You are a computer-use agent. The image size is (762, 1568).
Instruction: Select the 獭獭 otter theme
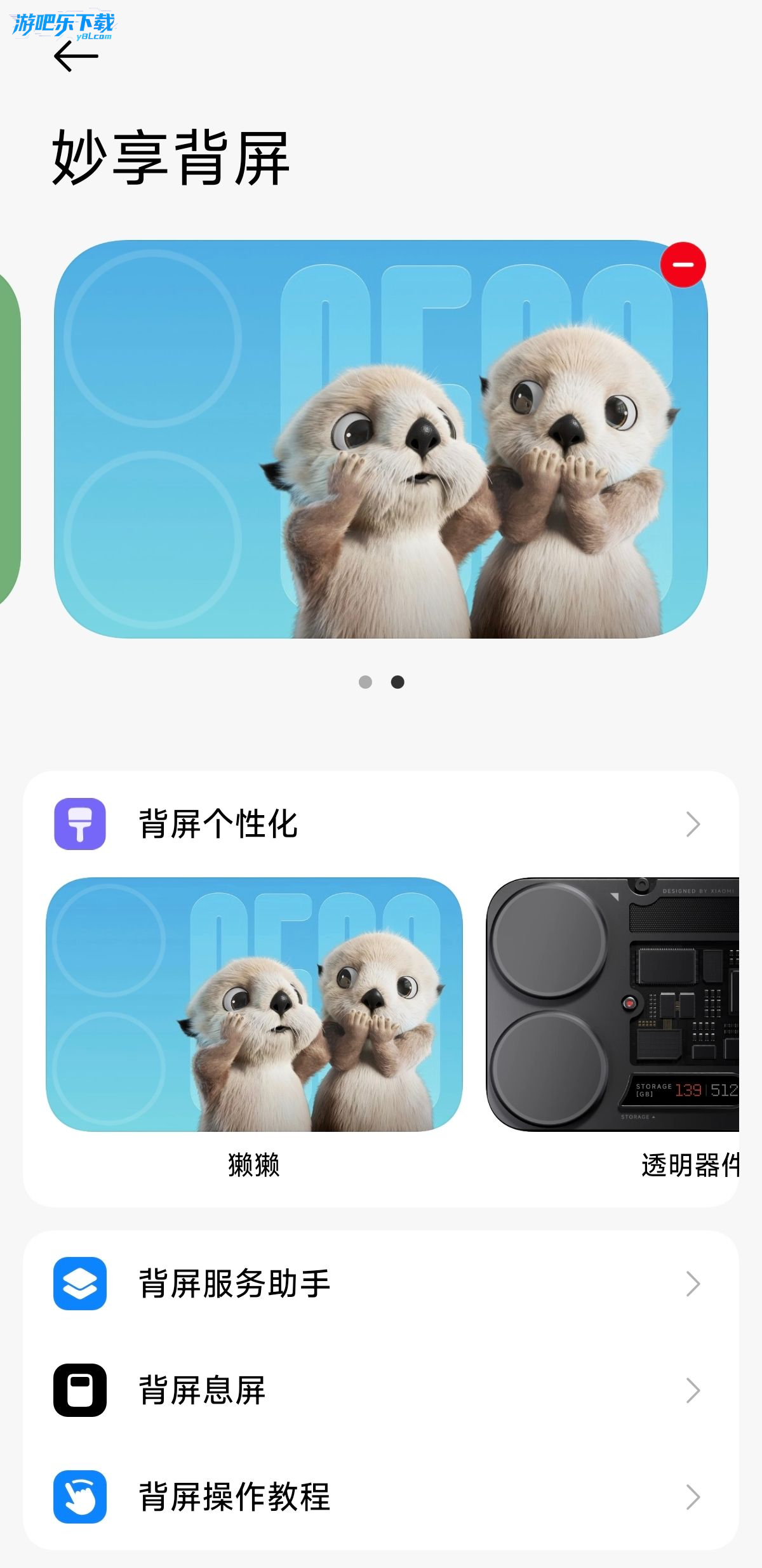point(254,1004)
